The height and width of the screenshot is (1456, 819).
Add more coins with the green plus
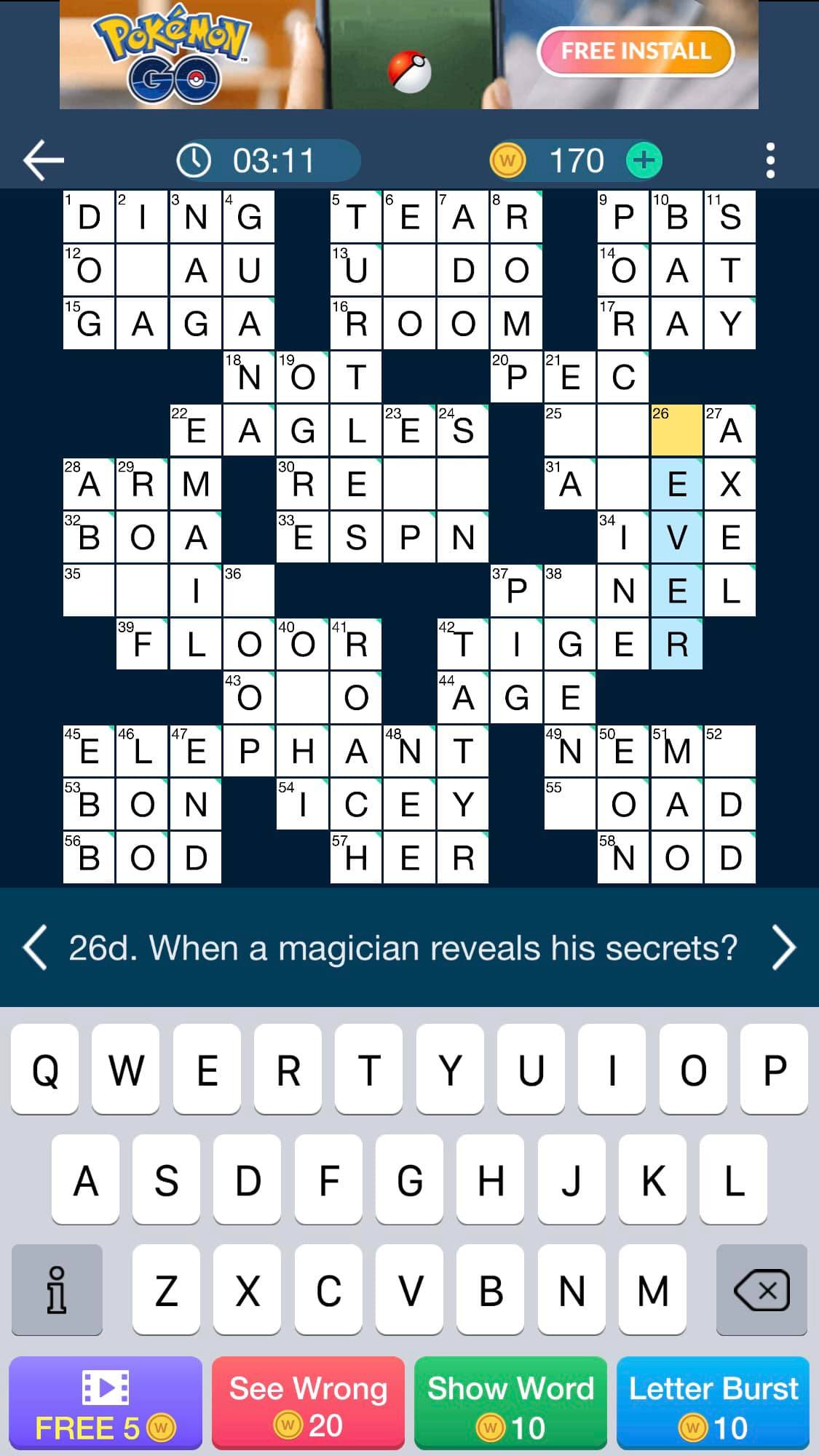coord(644,160)
